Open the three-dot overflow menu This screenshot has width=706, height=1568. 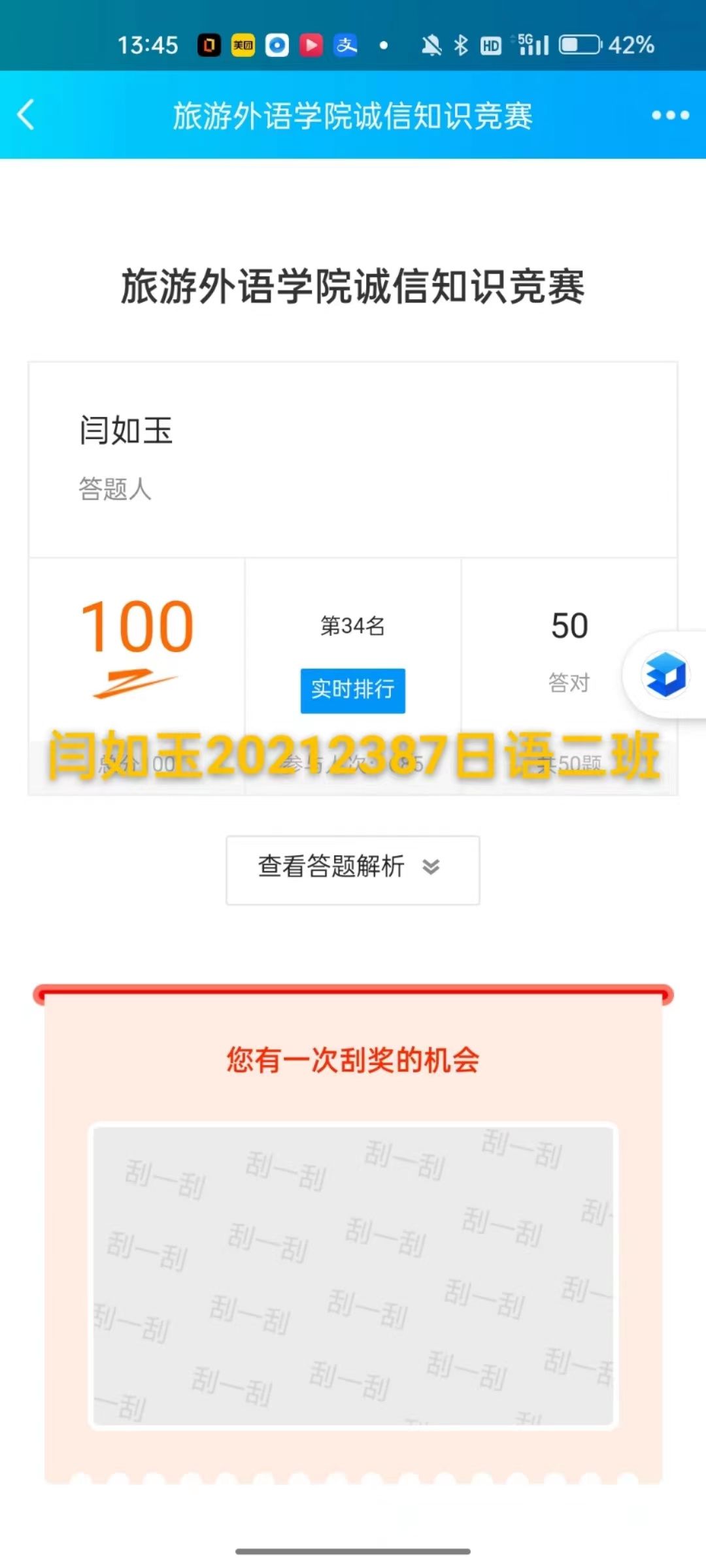(670, 116)
